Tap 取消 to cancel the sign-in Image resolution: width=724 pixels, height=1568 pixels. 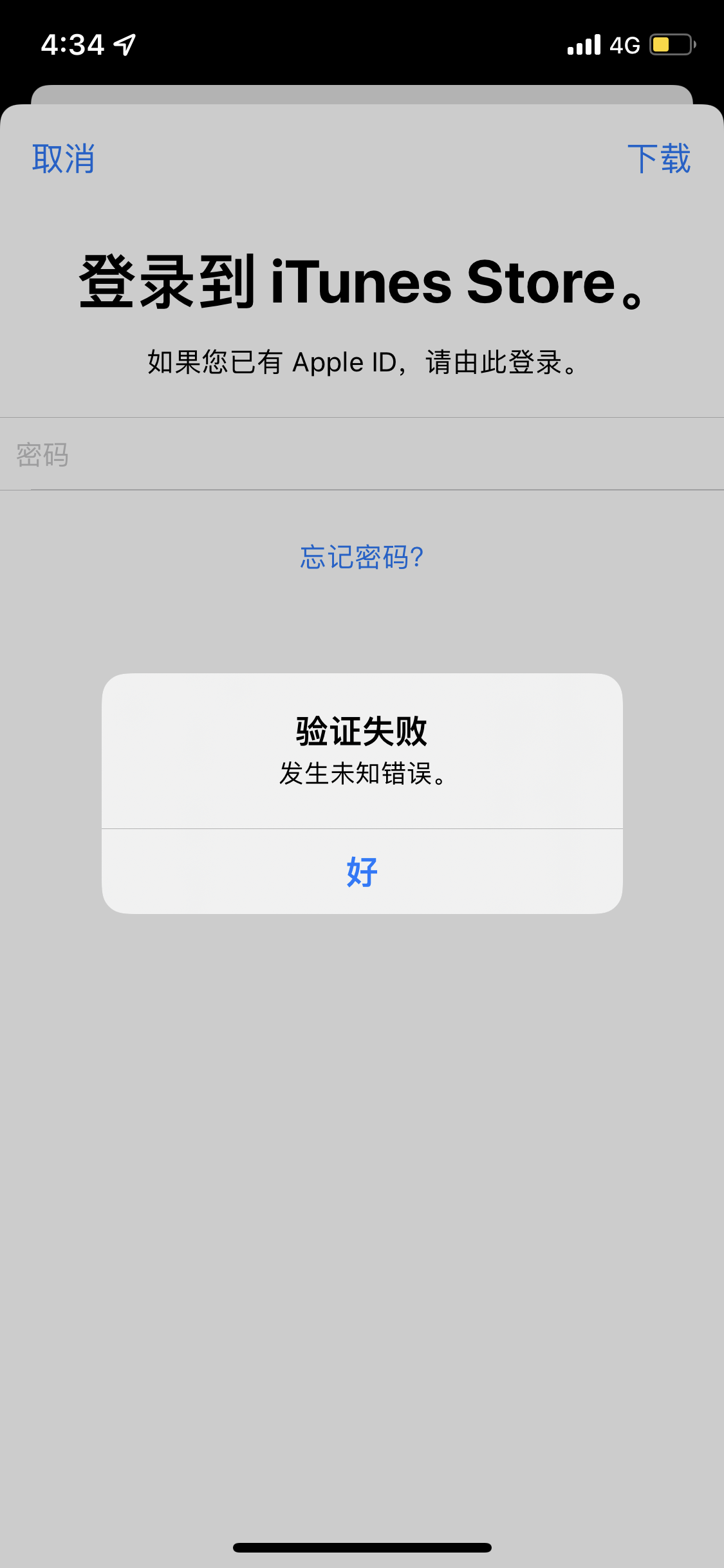tap(64, 158)
